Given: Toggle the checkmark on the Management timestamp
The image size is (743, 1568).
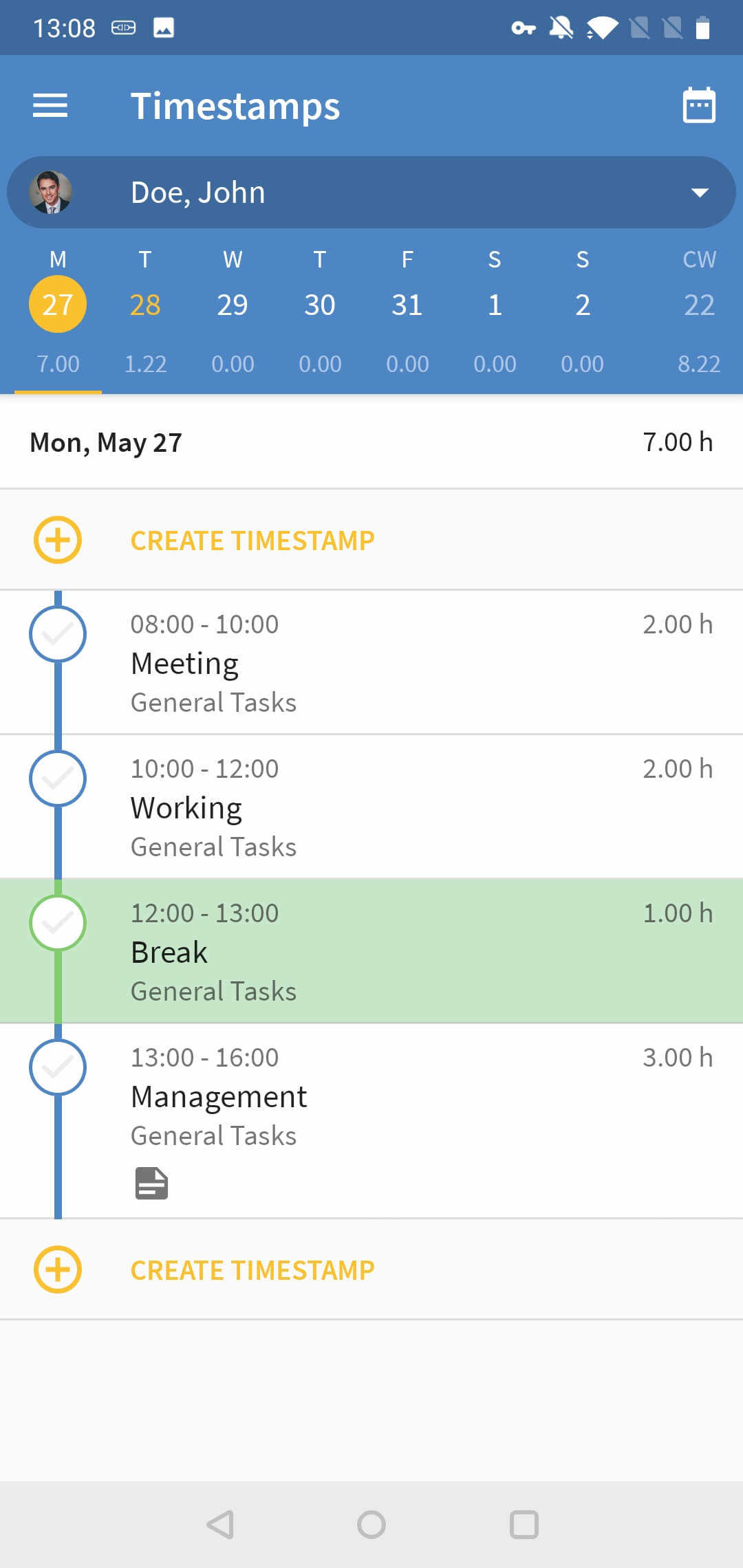Looking at the screenshot, I should tap(58, 1067).
